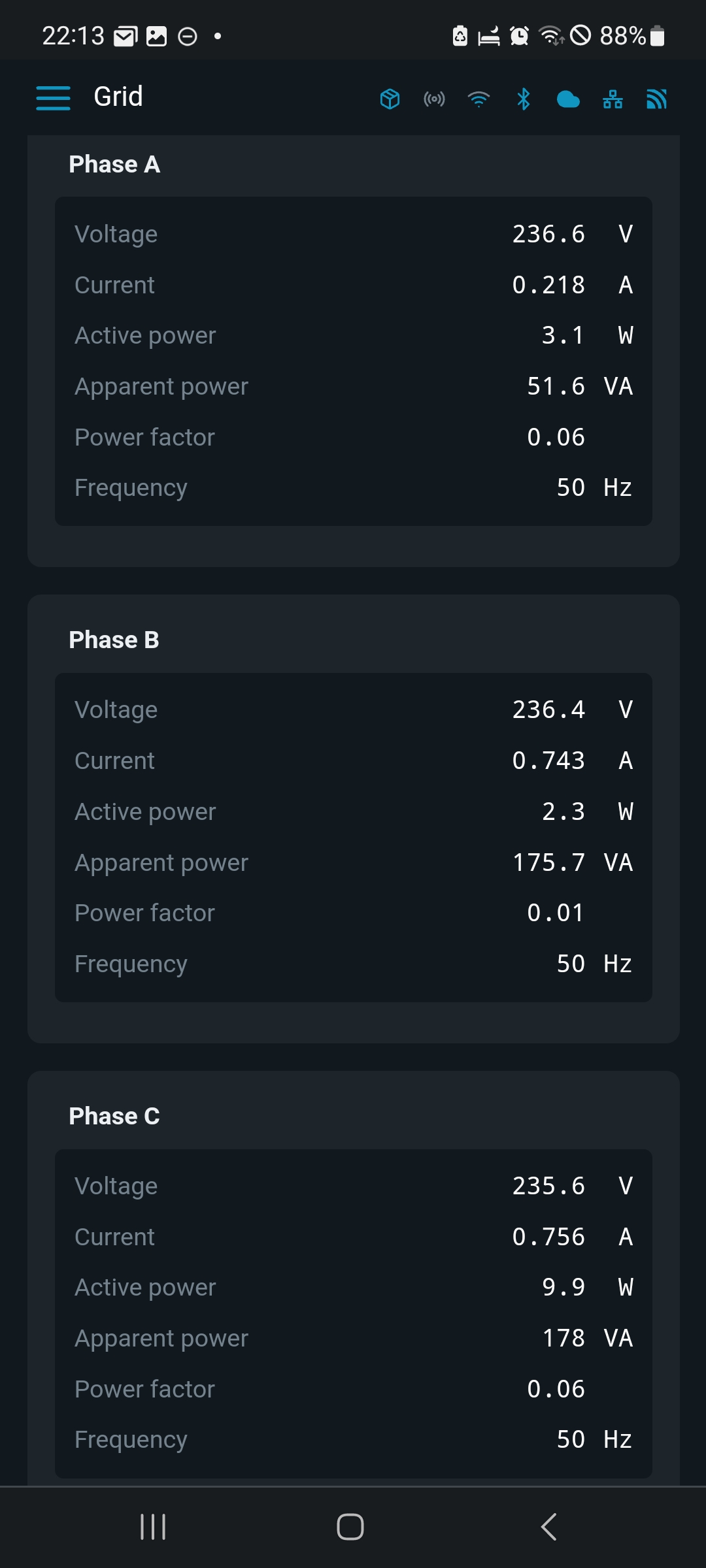Open the wired network icon in header

(x=613, y=99)
